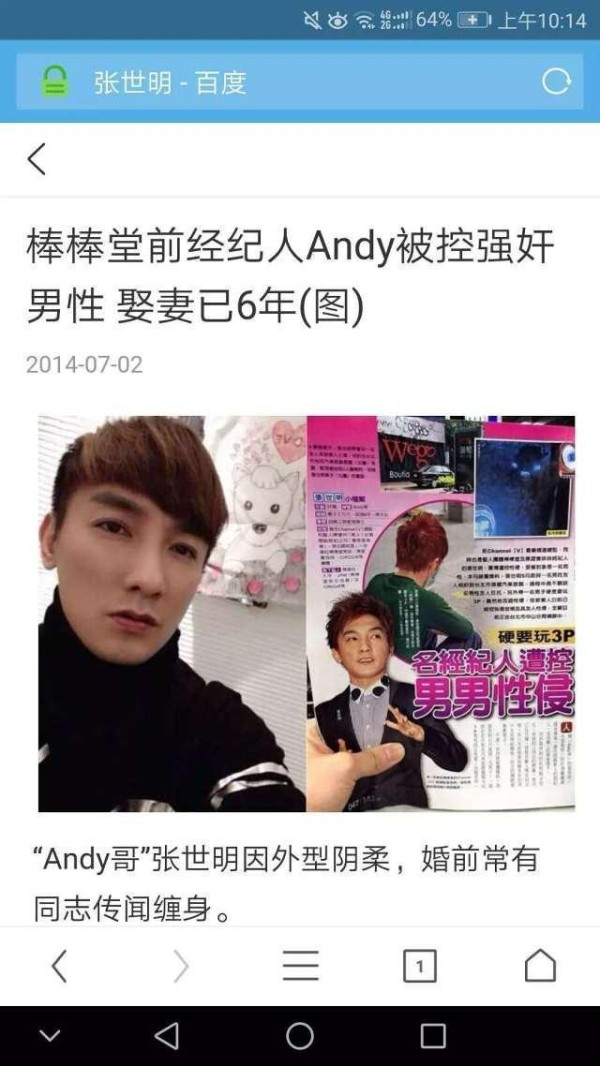Go to the browser home page
600x1066 pixels.
pos(540,966)
